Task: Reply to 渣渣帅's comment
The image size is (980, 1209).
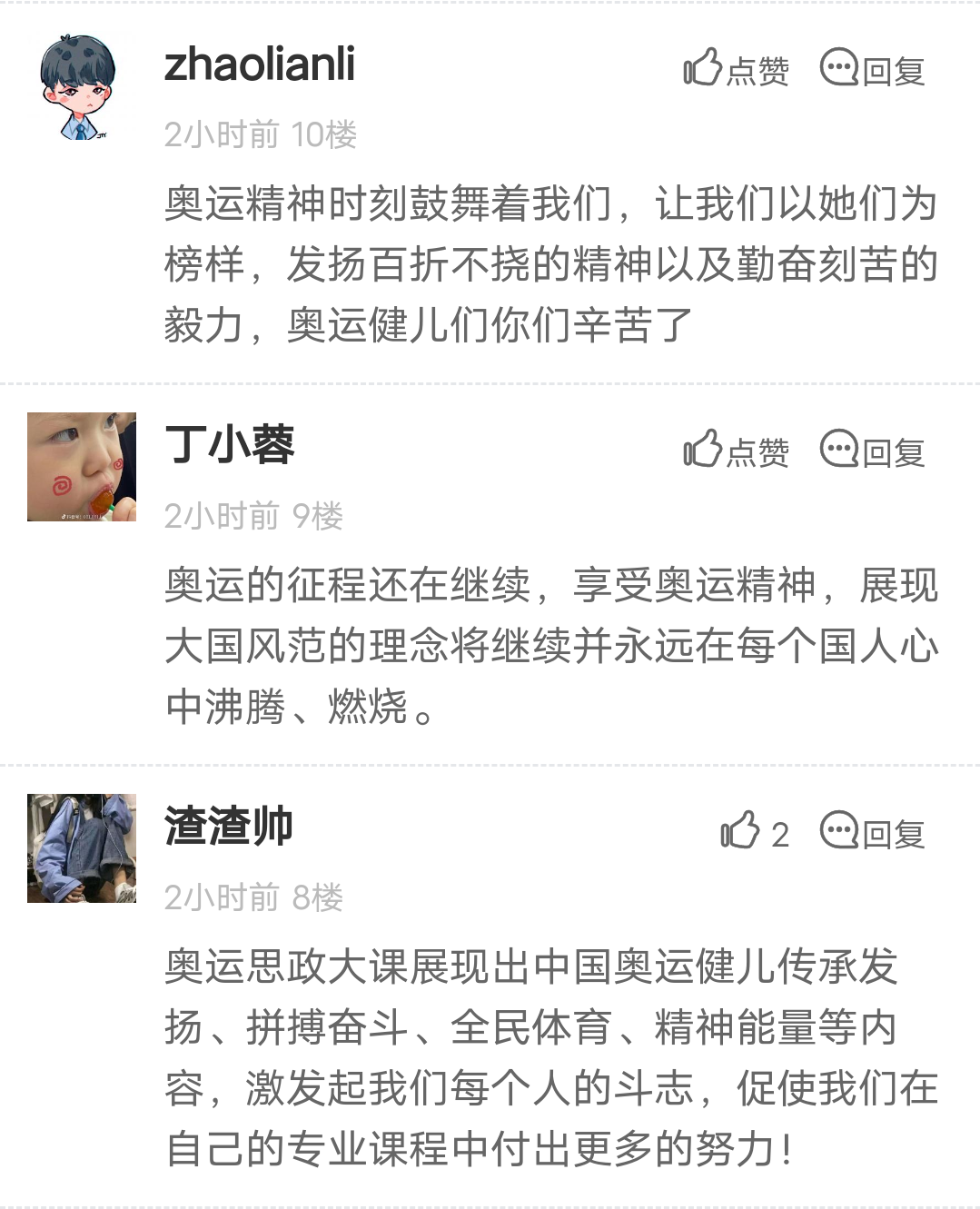Action: click(872, 832)
